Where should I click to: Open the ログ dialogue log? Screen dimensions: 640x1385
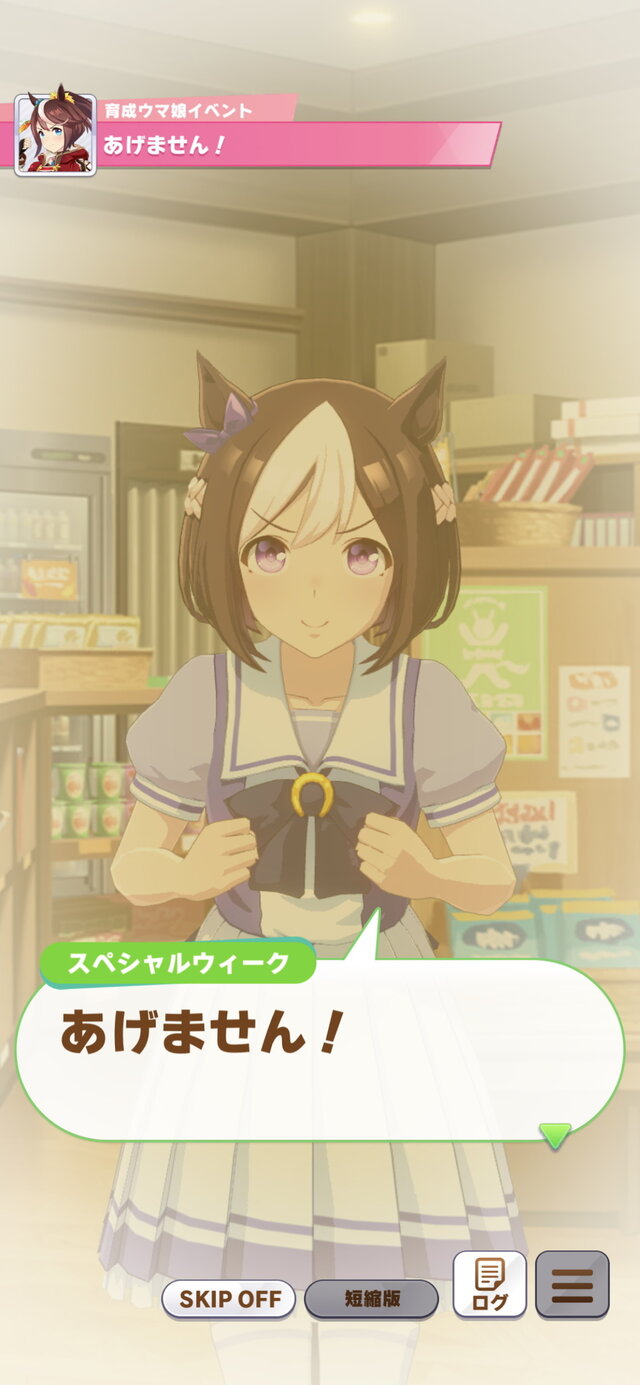[489, 1285]
